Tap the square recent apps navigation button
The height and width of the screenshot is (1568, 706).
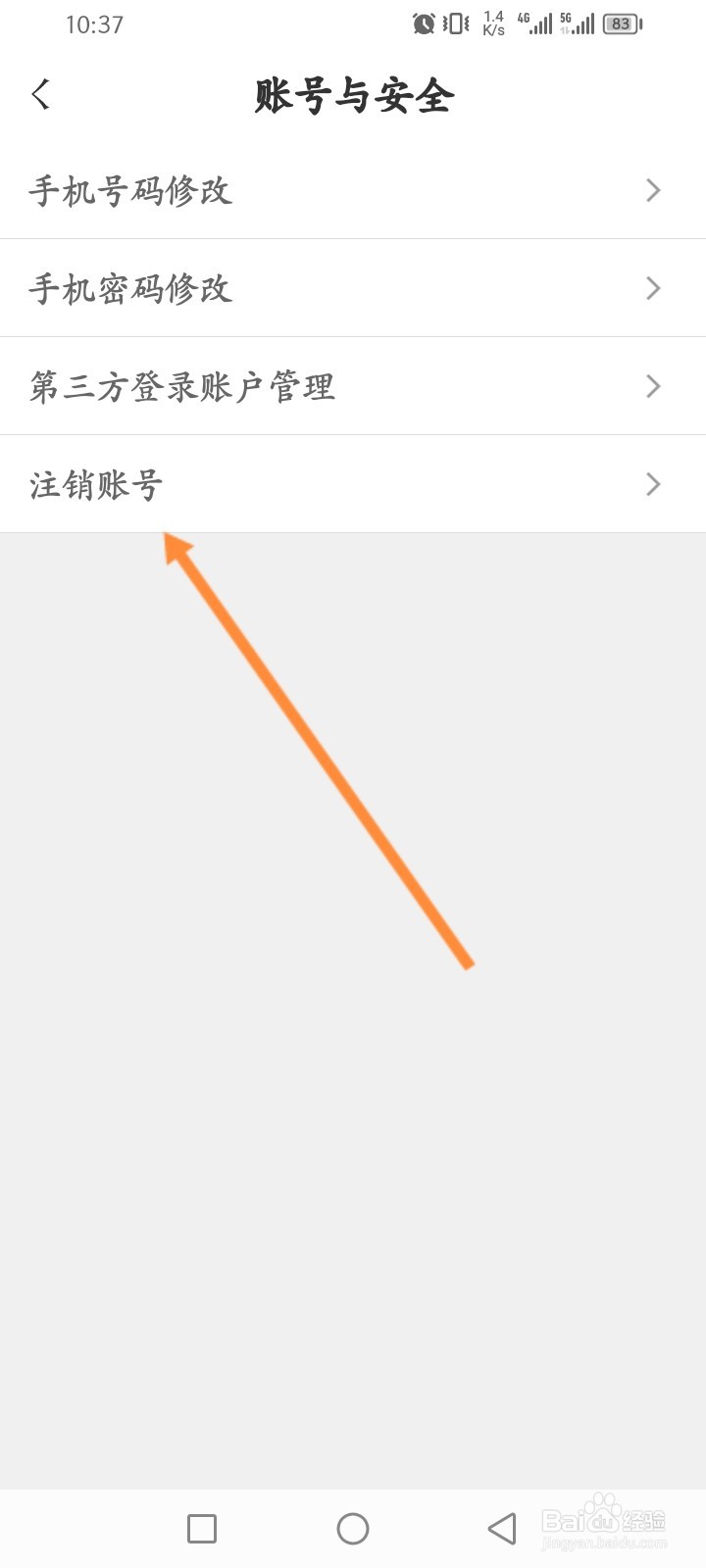point(200,1528)
